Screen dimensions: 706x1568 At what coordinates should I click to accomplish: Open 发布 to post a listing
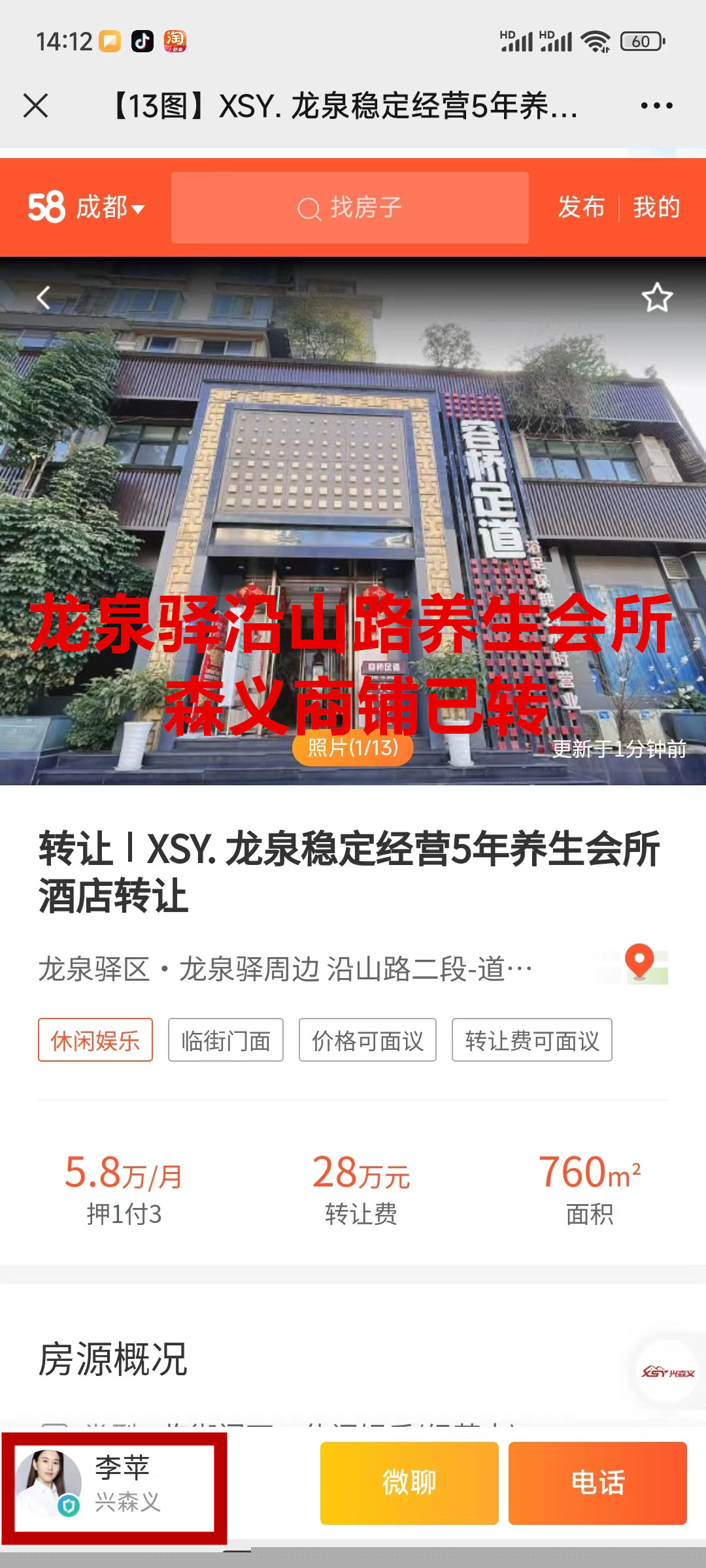tap(580, 208)
